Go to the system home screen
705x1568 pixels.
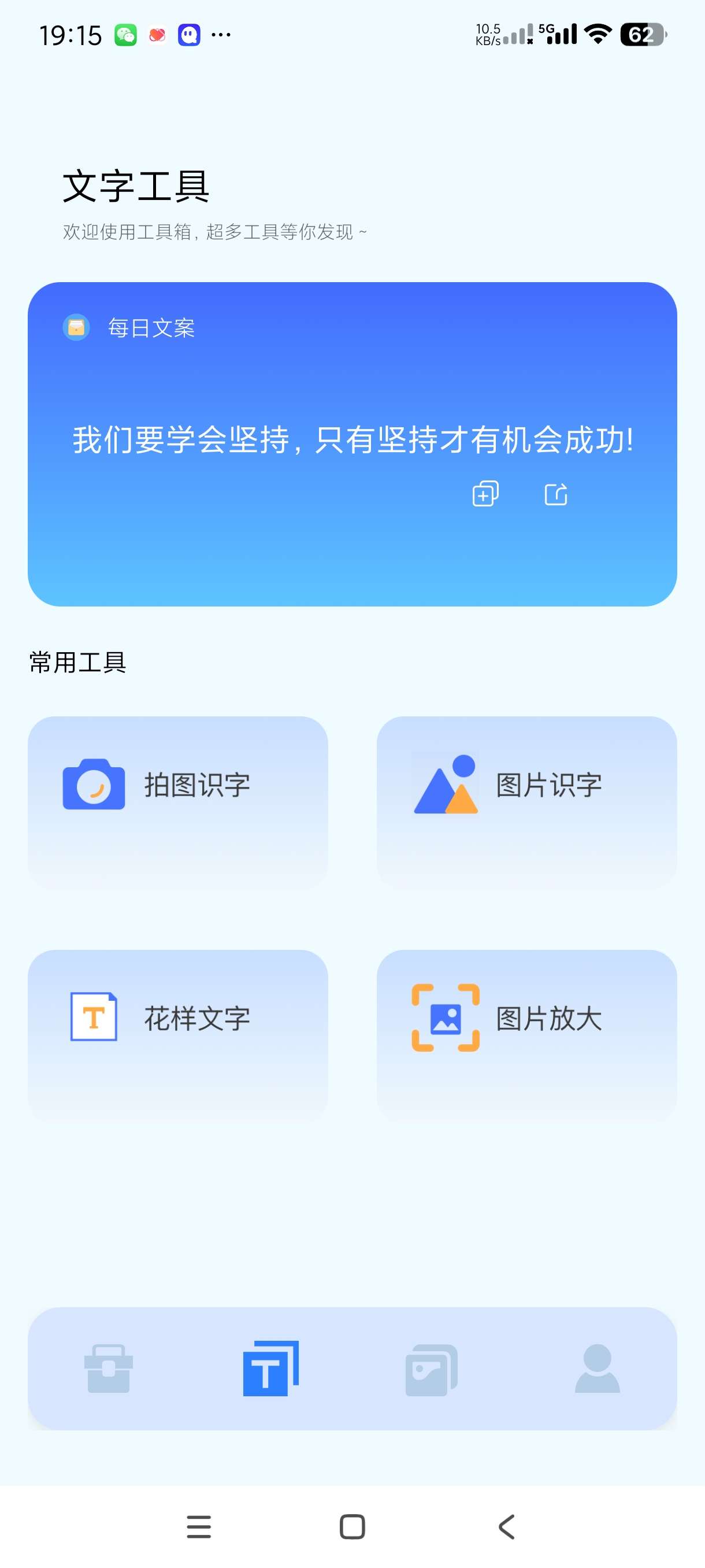[x=352, y=1526]
